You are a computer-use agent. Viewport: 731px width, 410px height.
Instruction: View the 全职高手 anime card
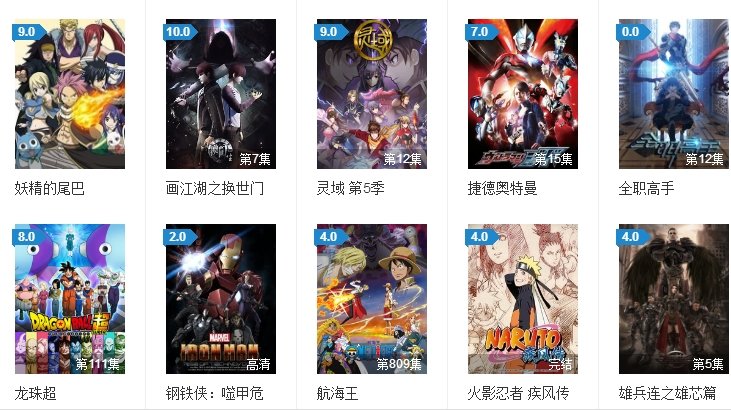point(674,94)
